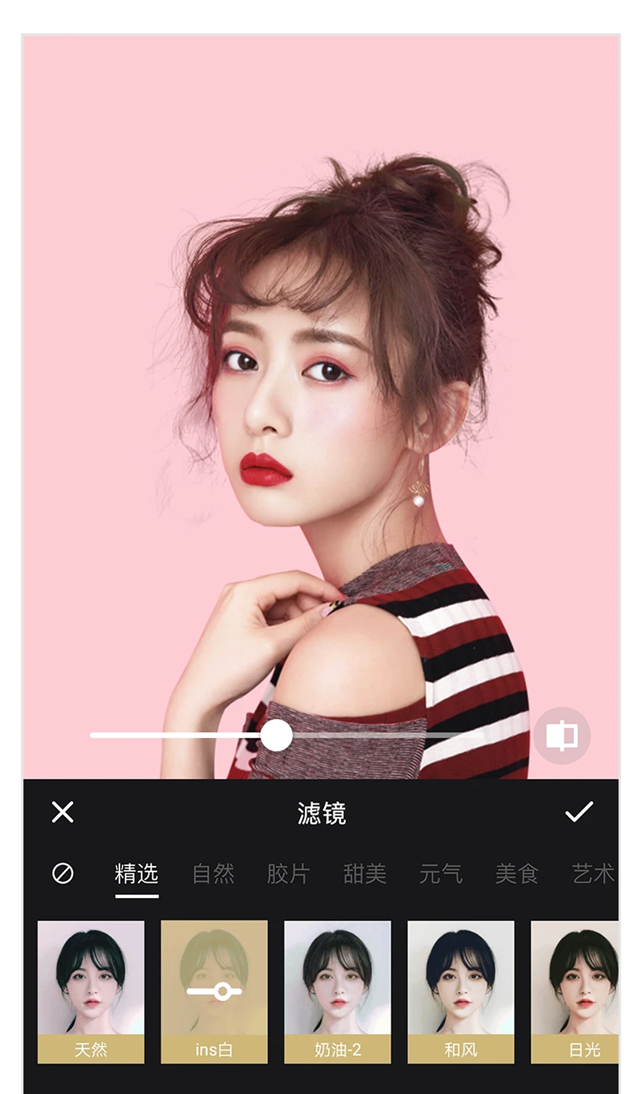
Task: Apply the 天然 filter
Action: 91,990
